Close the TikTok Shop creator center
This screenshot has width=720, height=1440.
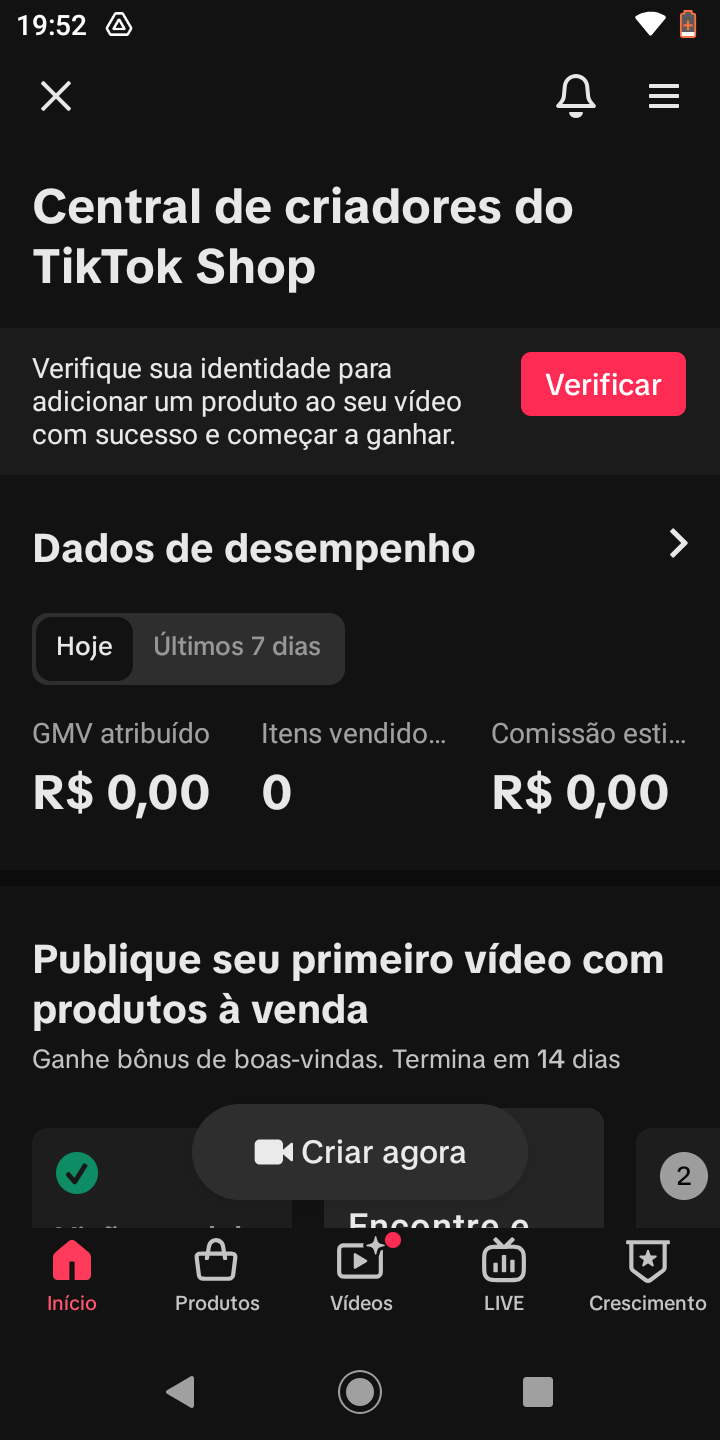[x=56, y=96]
